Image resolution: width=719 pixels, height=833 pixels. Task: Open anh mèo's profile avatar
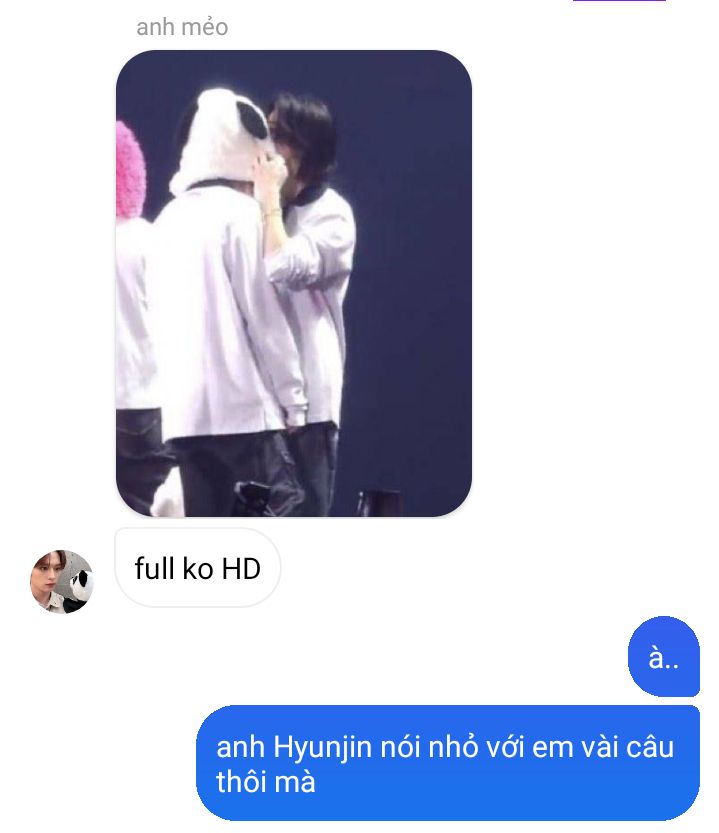click(61, 581)
